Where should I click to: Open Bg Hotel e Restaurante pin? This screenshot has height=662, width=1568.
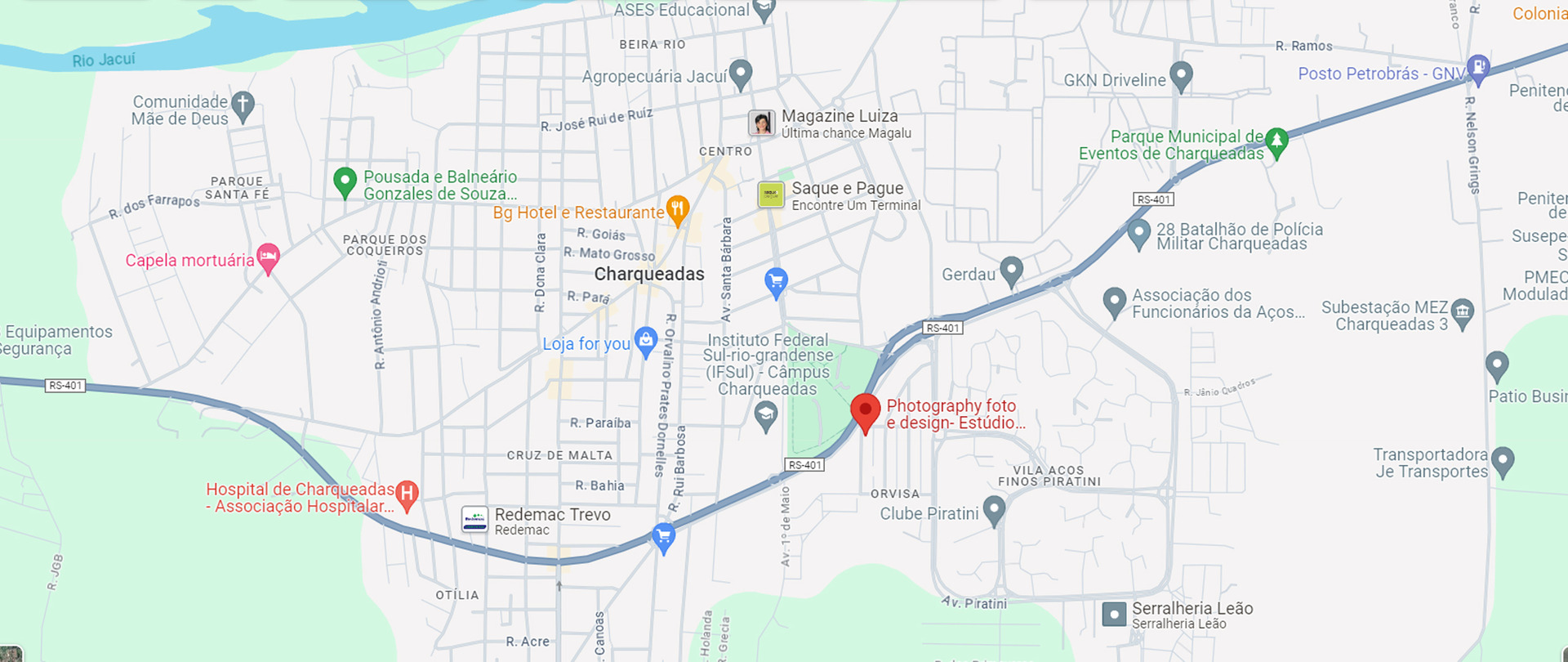[677, 210]
